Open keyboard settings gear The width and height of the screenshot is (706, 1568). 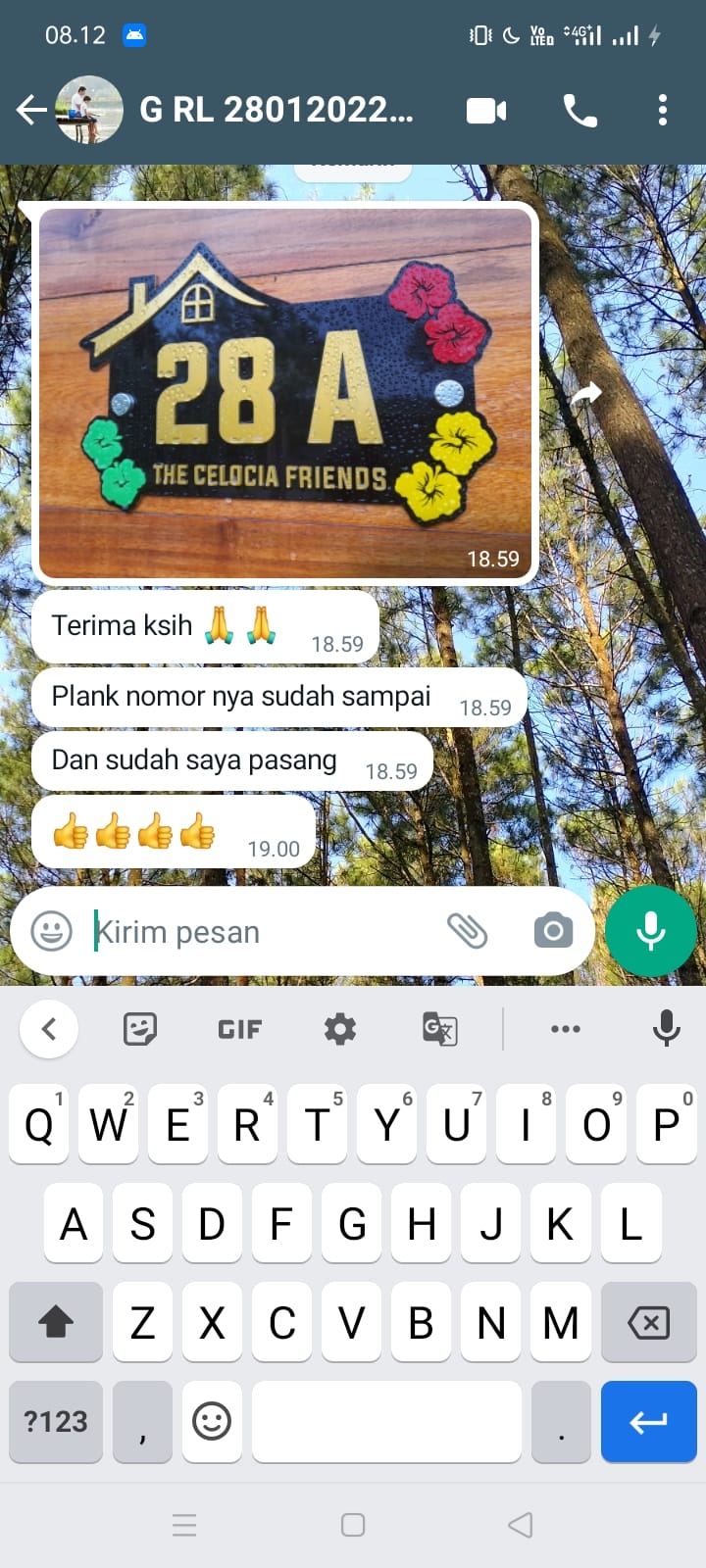(x=340, y=1029)
